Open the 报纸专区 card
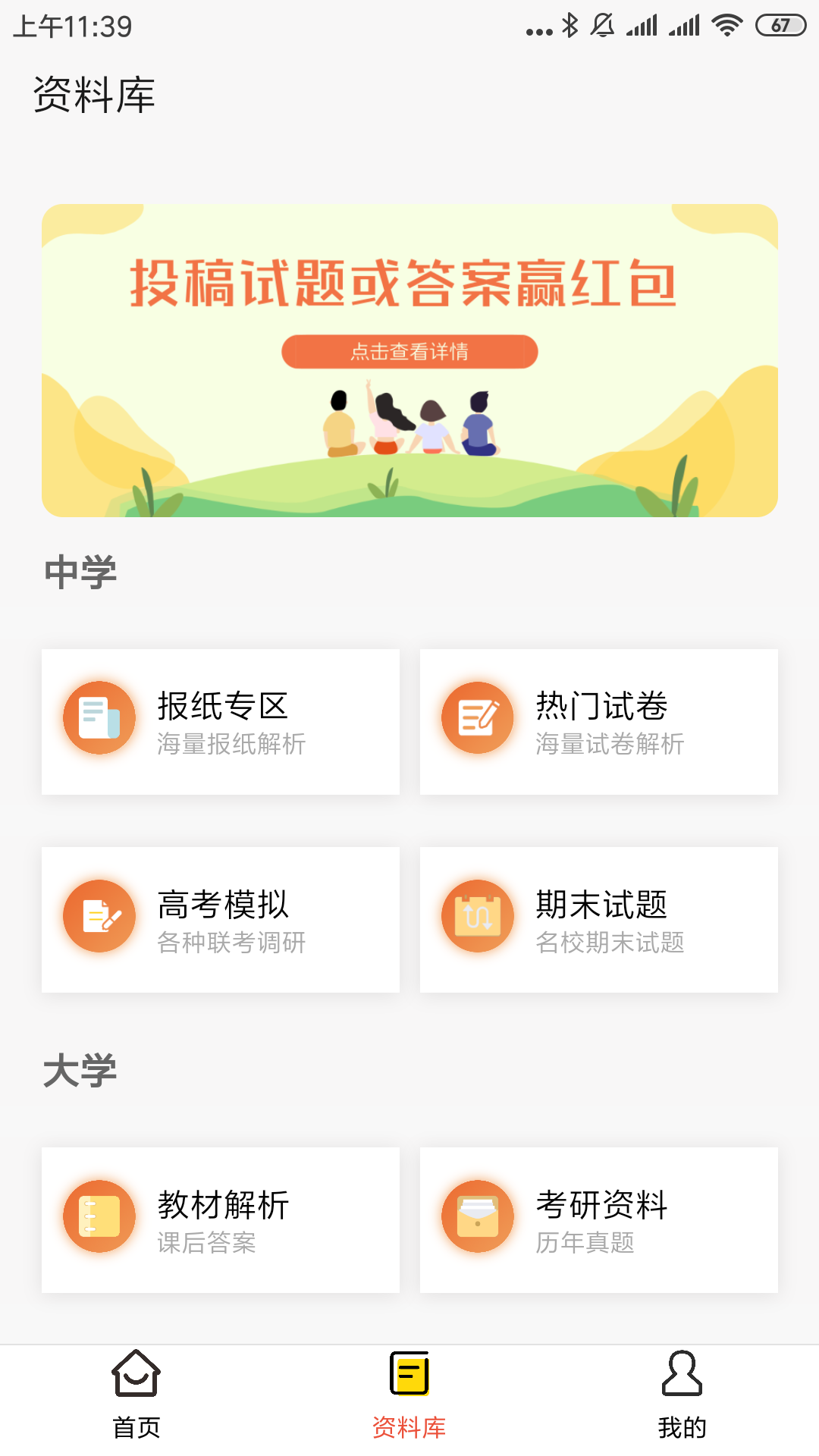 [221, 720]
